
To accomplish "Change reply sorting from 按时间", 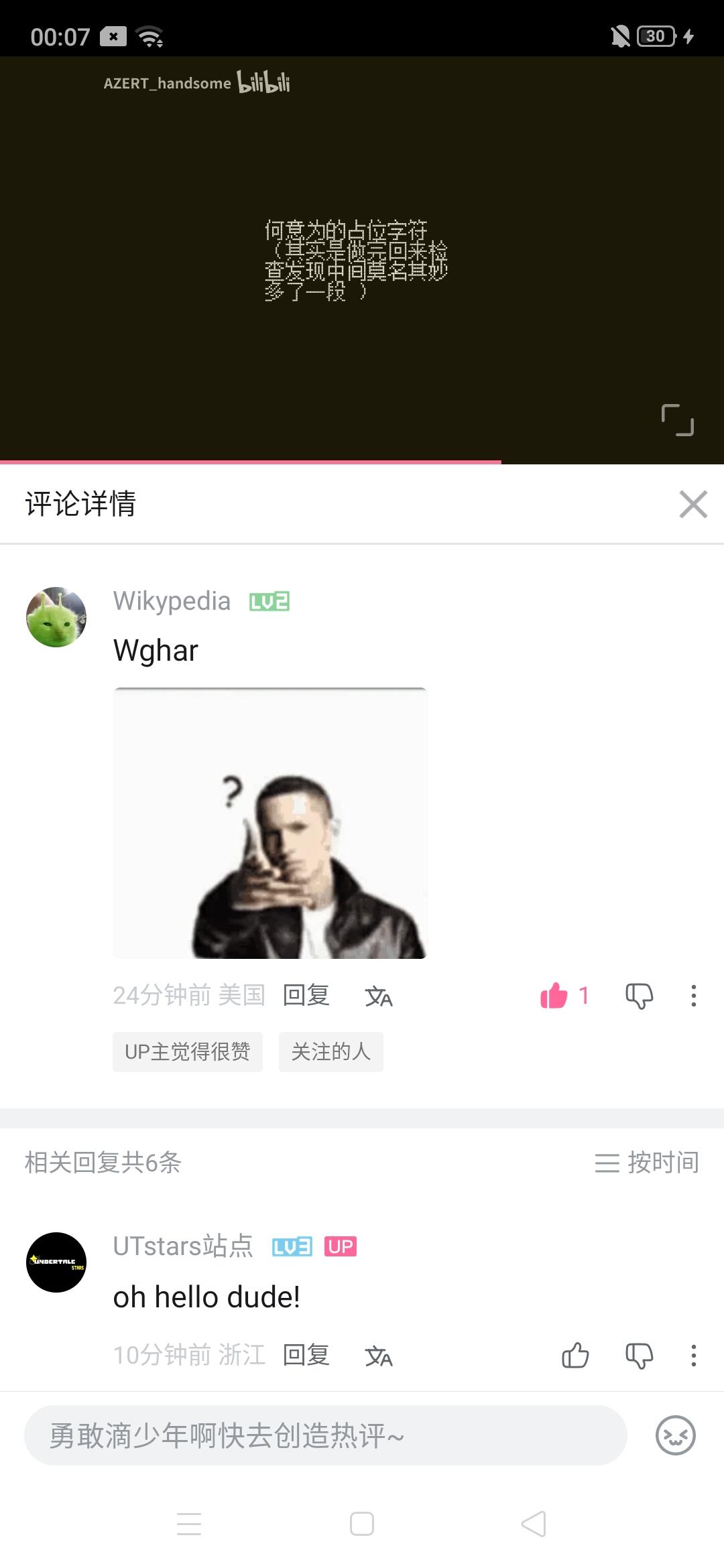I will click(x=647, y=1163).
